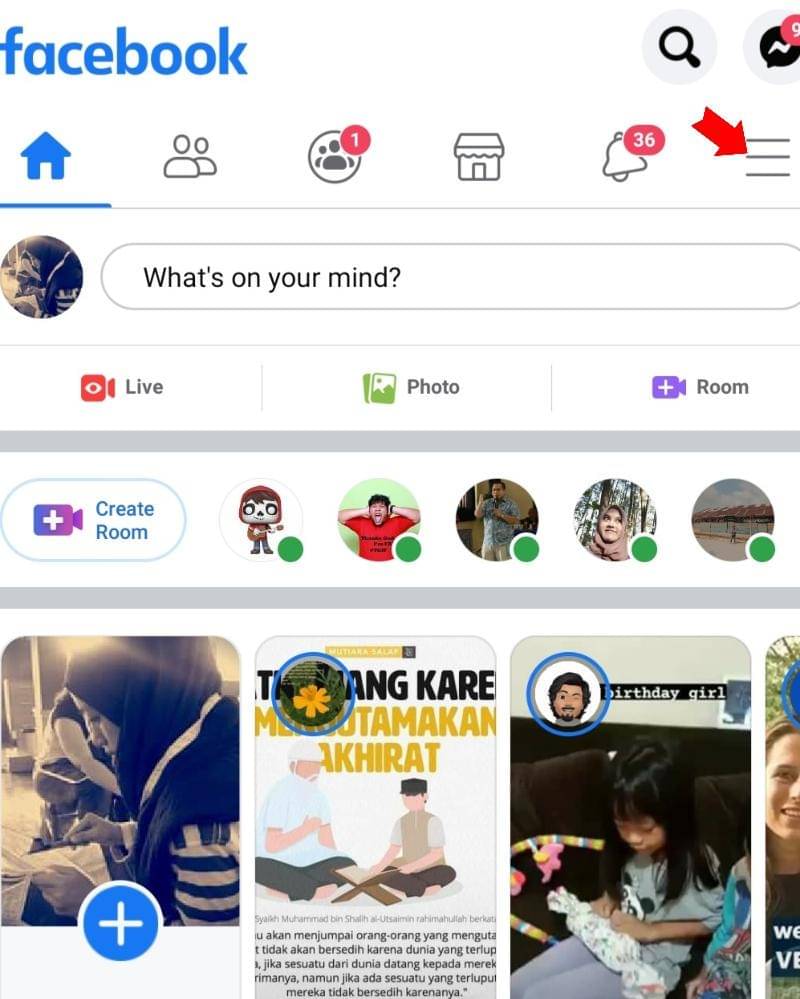Open the Friends tab
The height and width of the screenshot is (999, 800).
point(190,157)
